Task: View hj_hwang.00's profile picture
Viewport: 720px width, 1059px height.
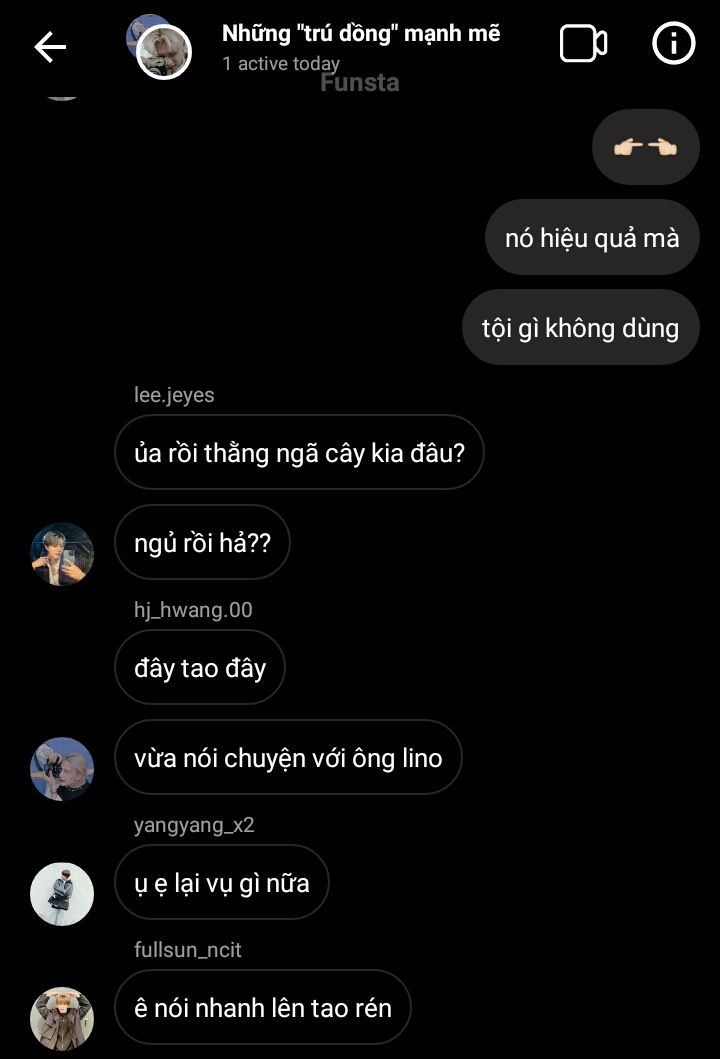Action: pyautogui.click(x=62, y=769)
